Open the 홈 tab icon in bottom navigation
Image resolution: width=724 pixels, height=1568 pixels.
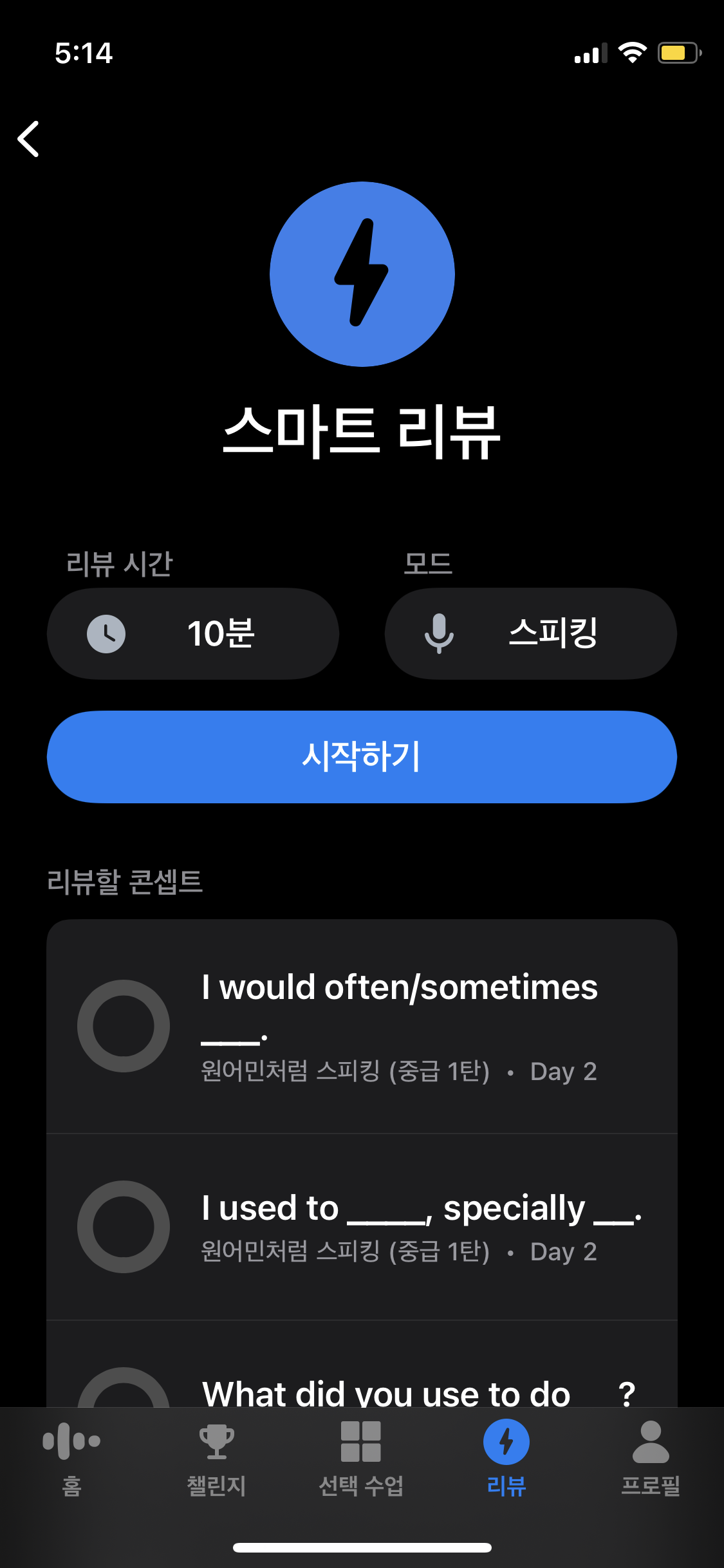coord(71,1440)
